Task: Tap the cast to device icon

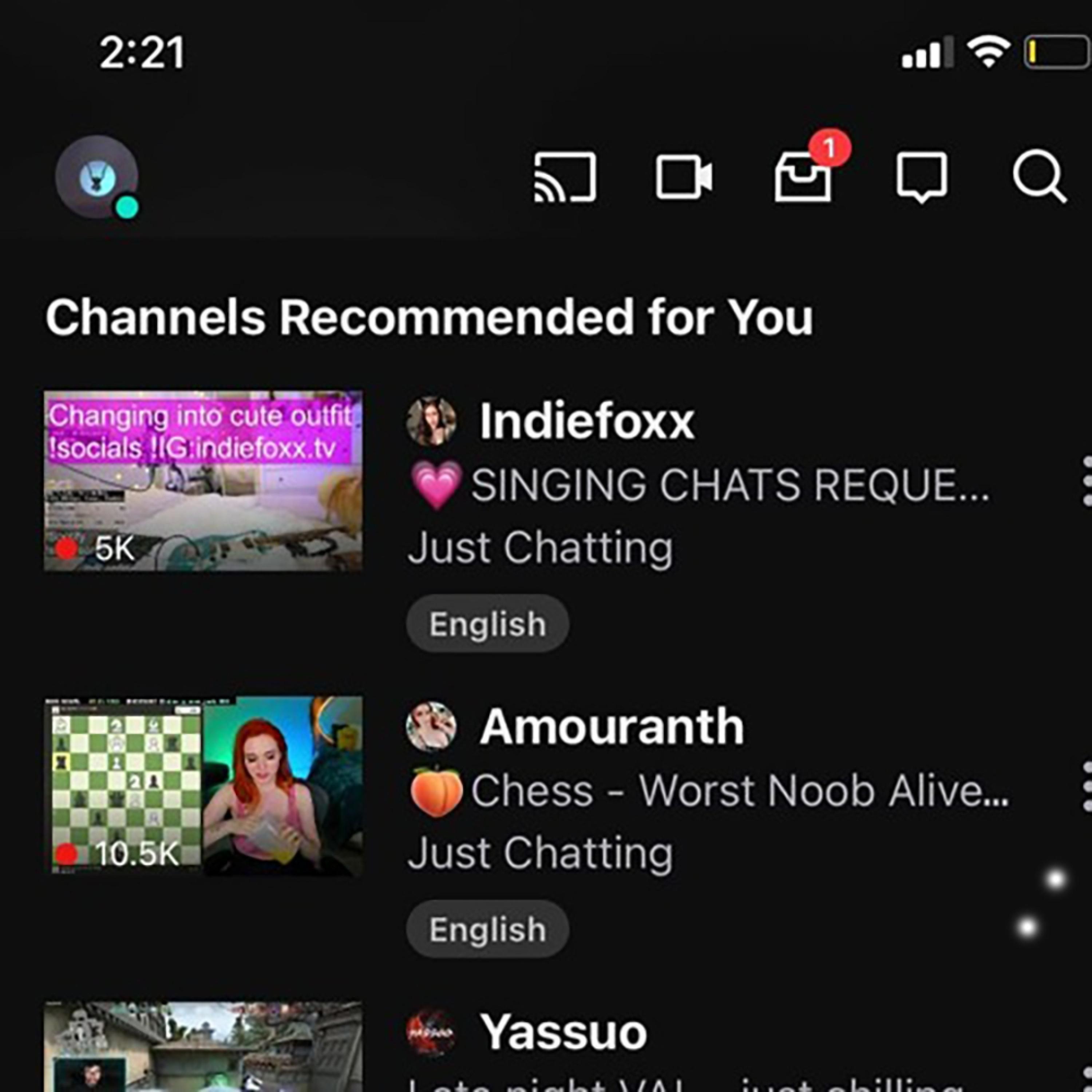Action: coord(565,177)
